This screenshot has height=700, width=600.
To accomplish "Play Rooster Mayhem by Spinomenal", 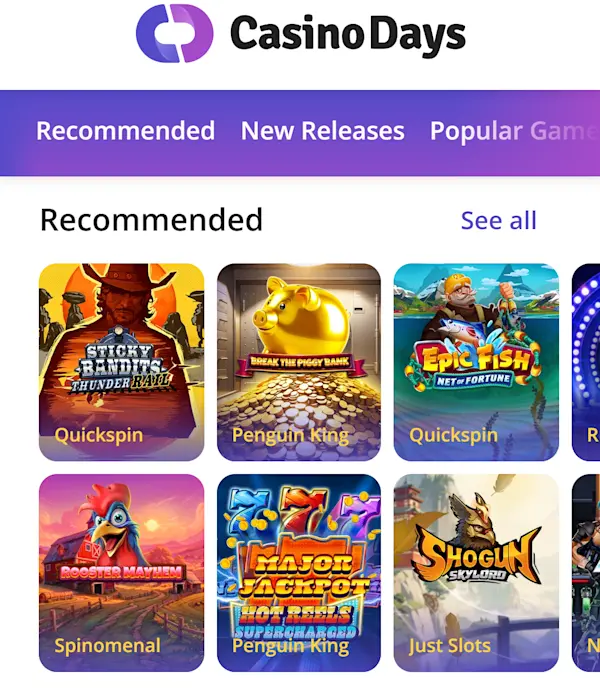I will click(x=121, y=572).
